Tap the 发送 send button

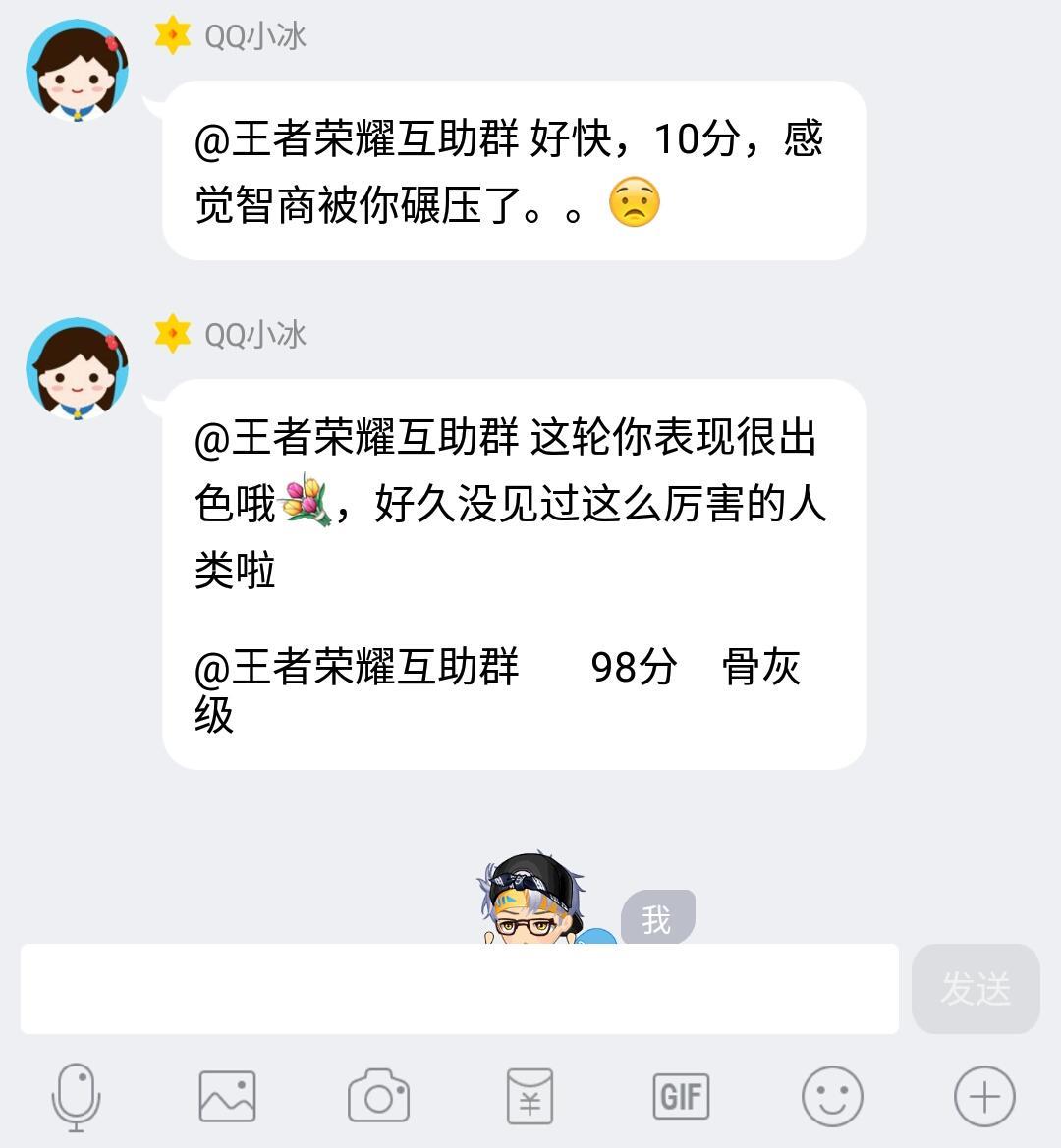click(976, 989)
